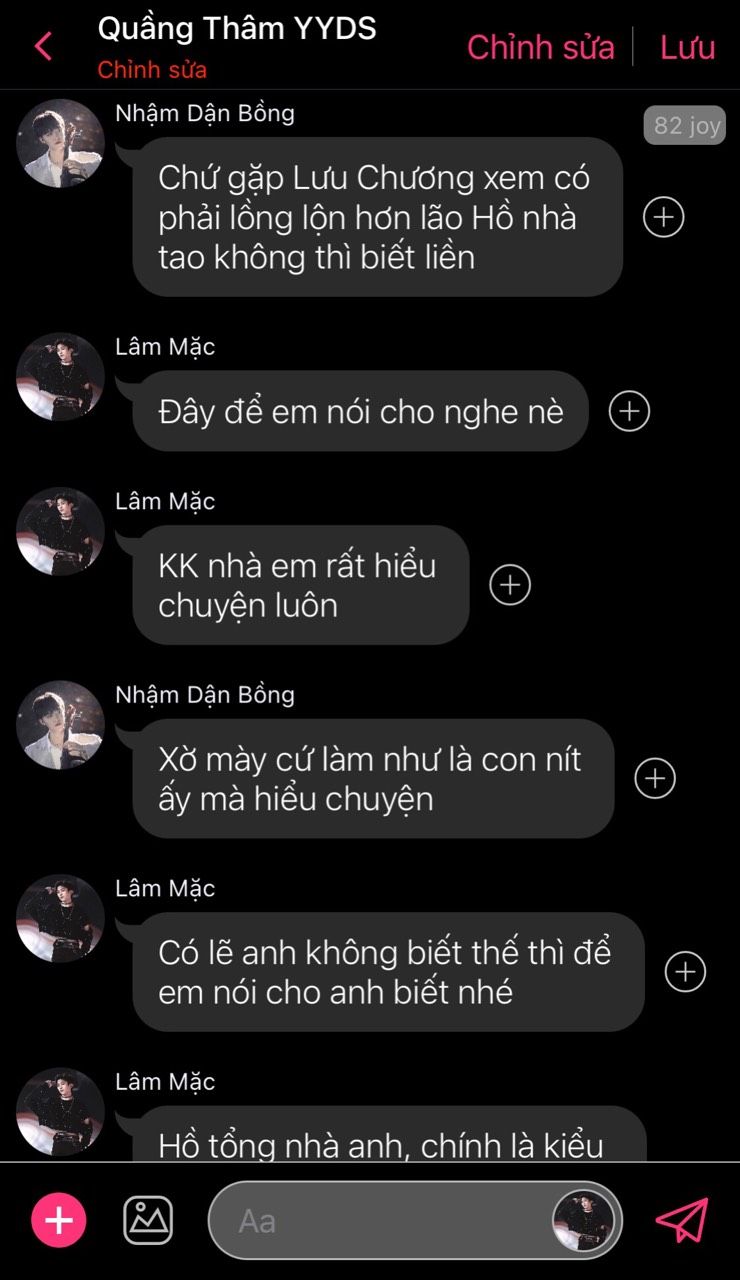Tap plus beside "Có lẽ anh không biết" message
Image resolution: width=740 pixels, height=1280 pixels.
point(685,972)
